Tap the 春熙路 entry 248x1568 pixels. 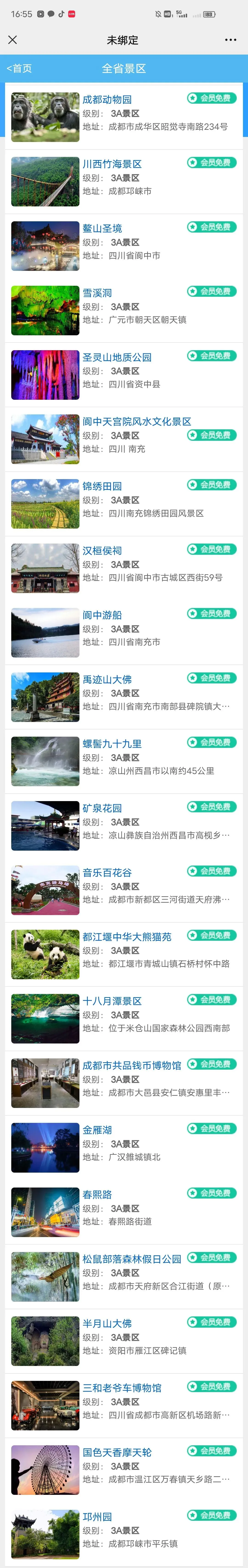(98, 1194)
